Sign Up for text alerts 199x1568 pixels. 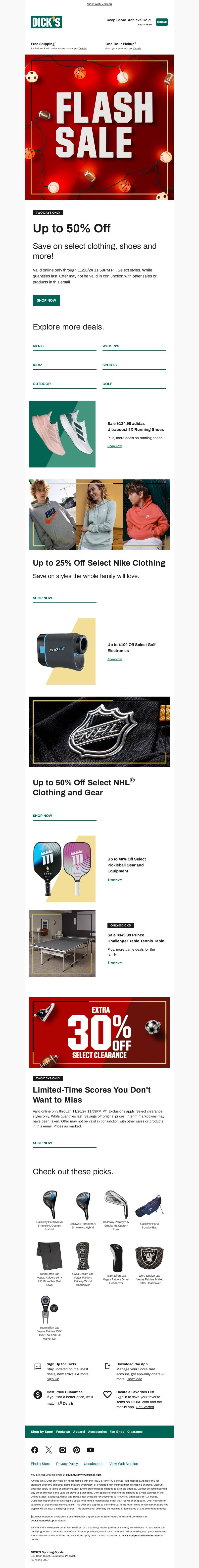53,1379
